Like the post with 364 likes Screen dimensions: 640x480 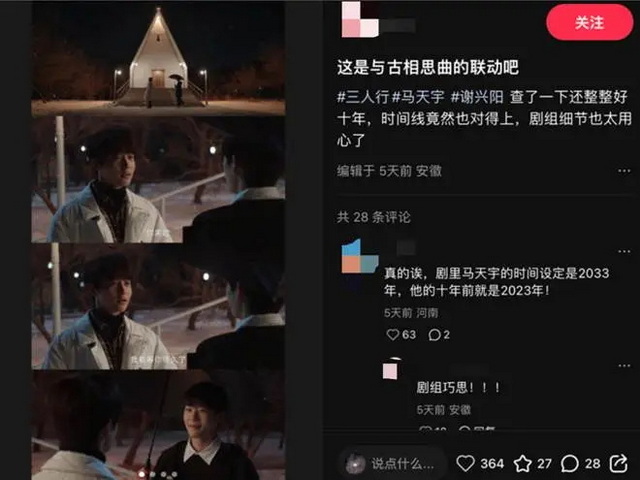[465, 463]
